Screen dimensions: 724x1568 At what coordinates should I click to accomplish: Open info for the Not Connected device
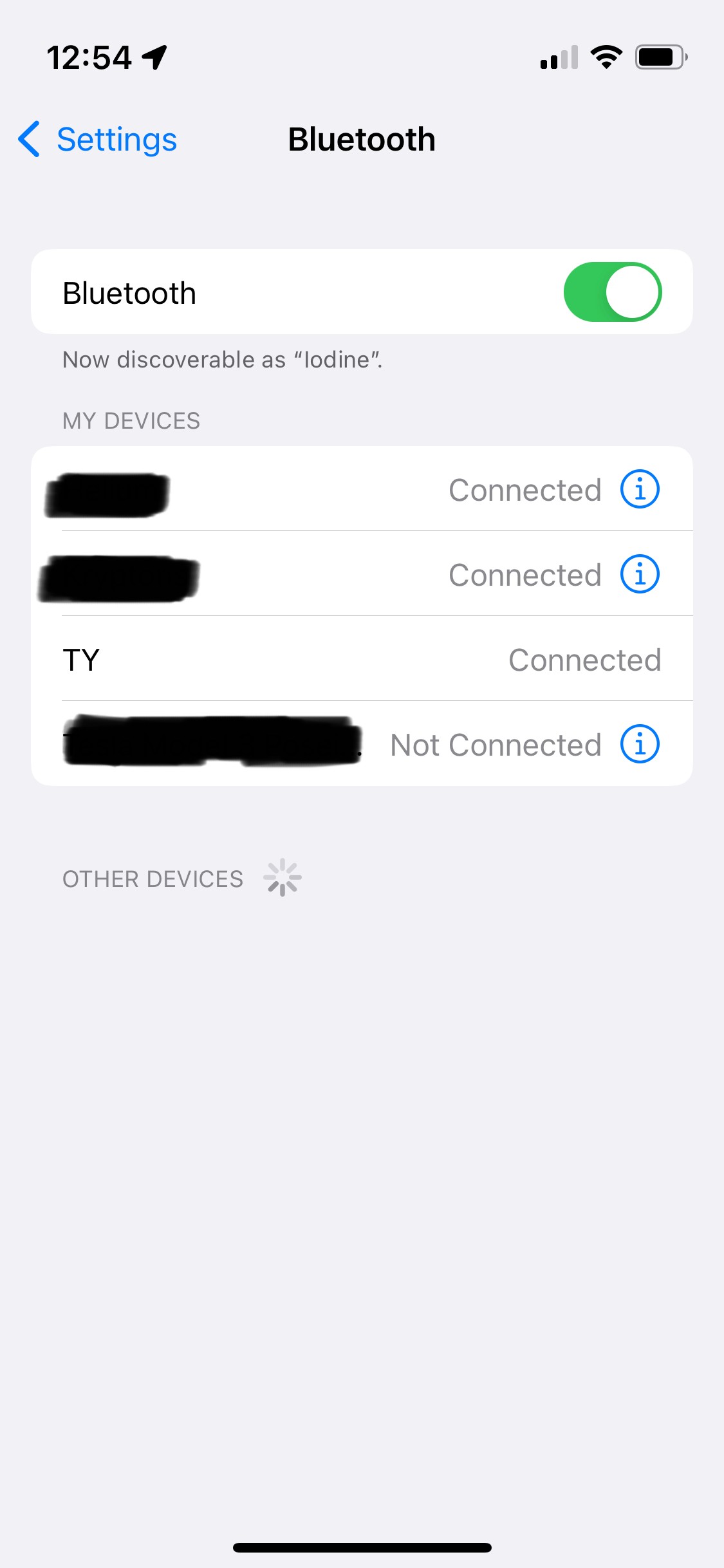pos(639,744)
